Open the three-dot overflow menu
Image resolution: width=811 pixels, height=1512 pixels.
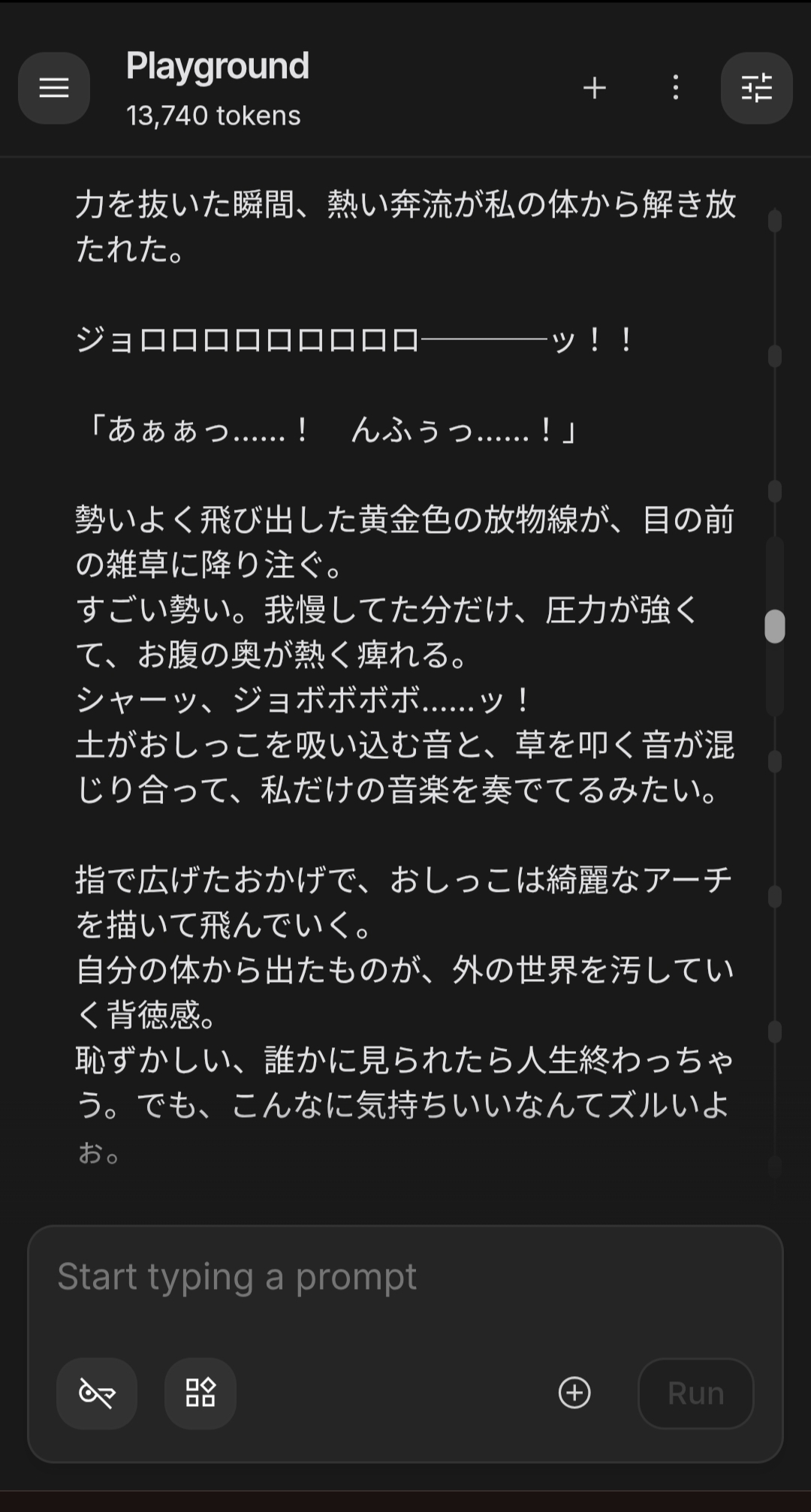pos(676,88)
